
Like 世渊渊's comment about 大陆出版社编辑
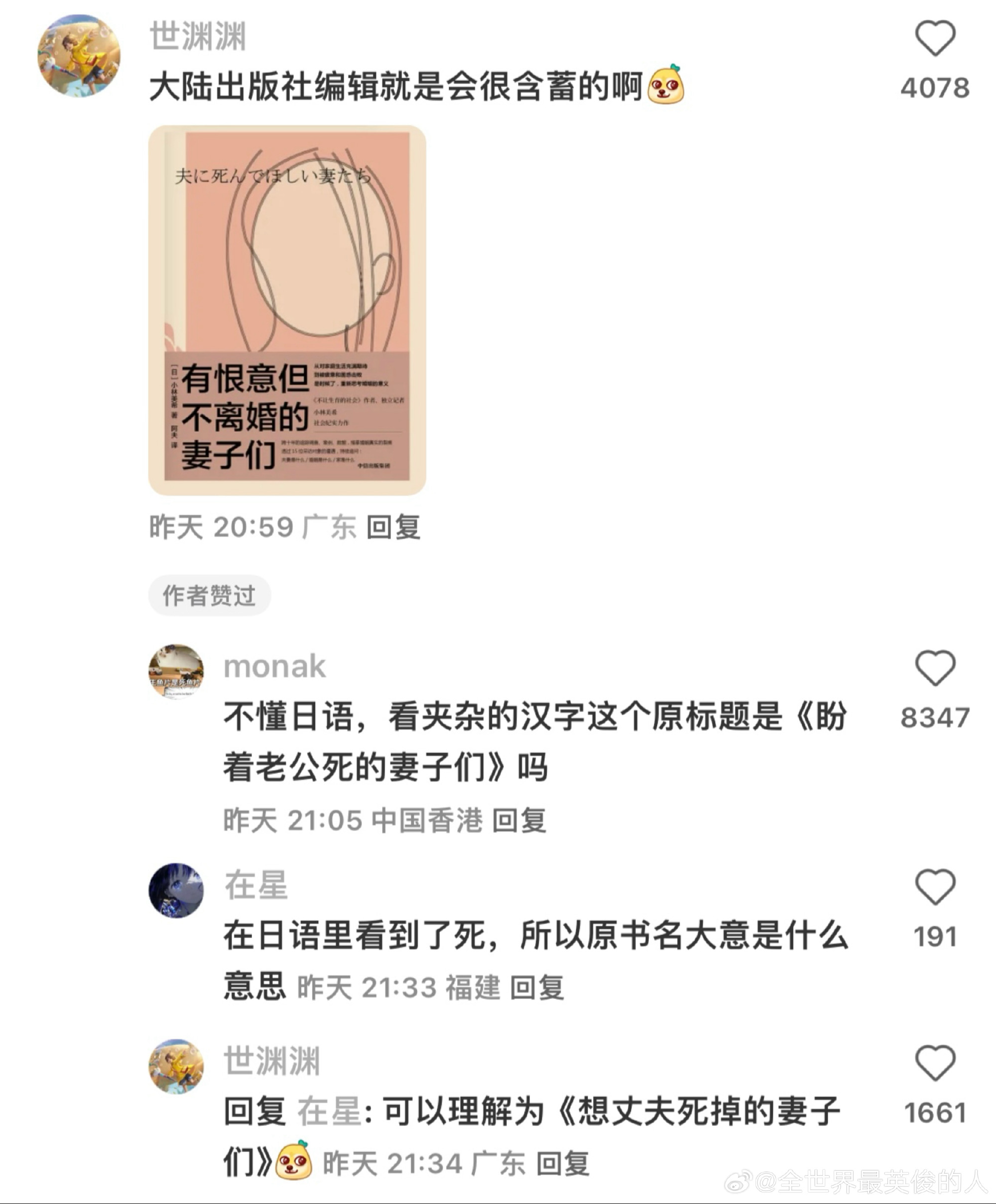pyautogui.click(x=935, y=39)
